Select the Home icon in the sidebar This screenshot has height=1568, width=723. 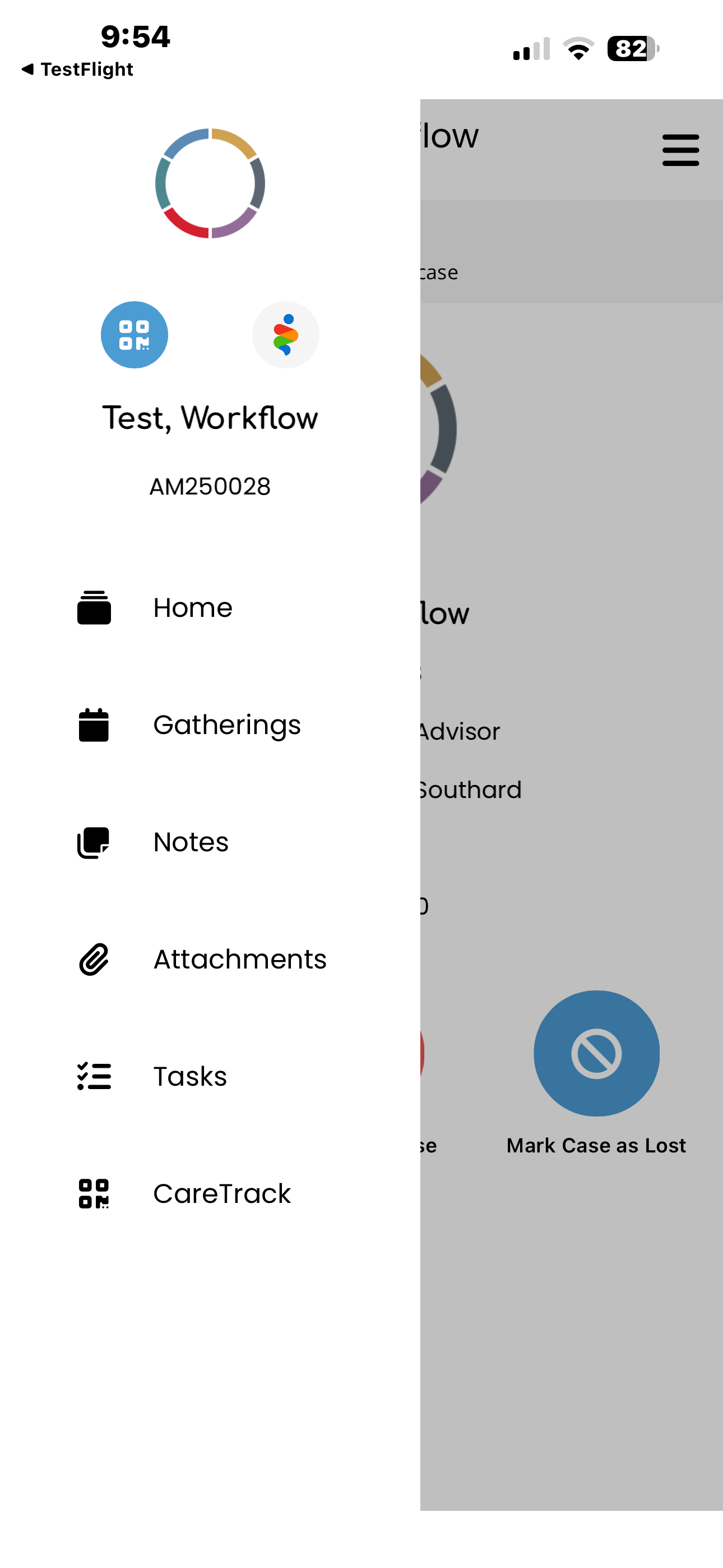tap(94, 607)
